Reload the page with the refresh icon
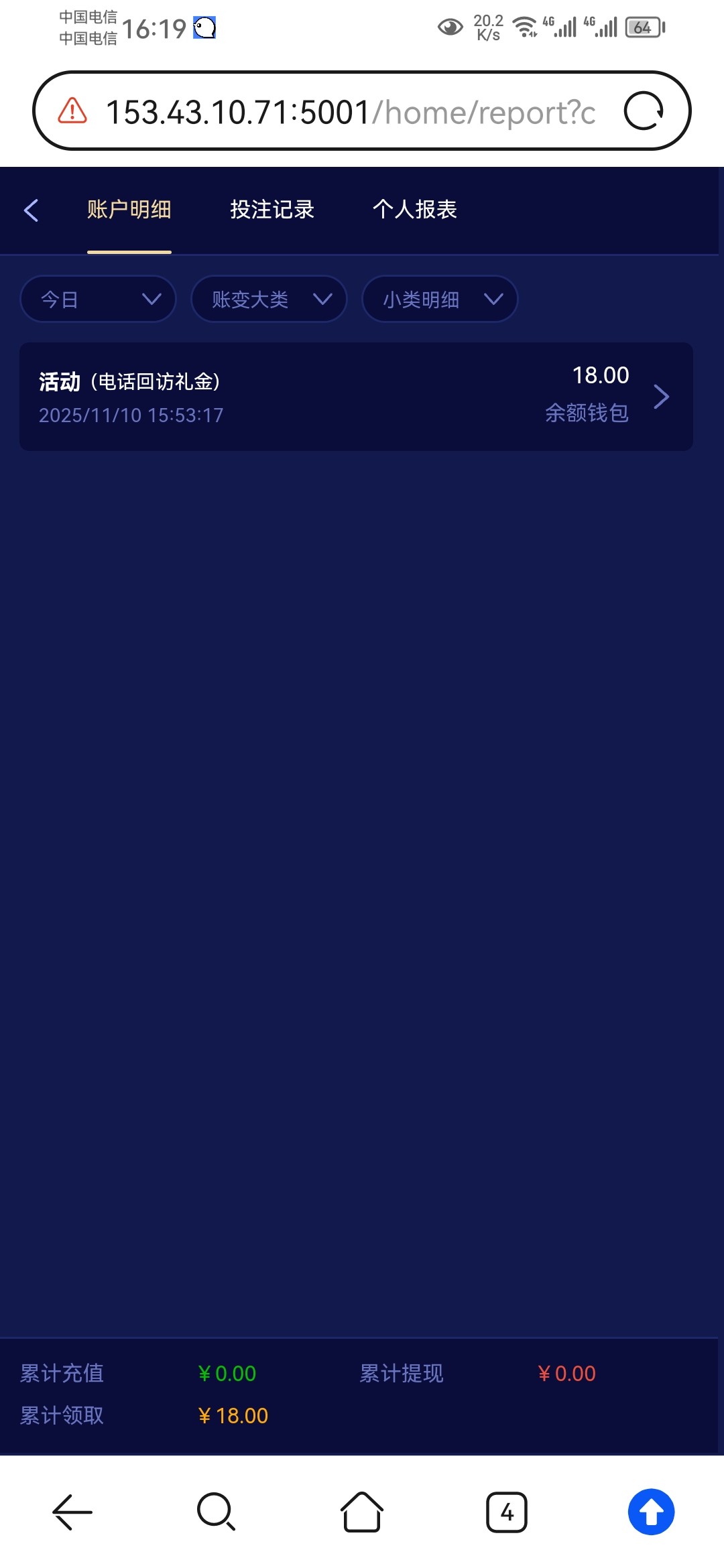The width and height of the screenshot is (724, 1568). [644, 111]
